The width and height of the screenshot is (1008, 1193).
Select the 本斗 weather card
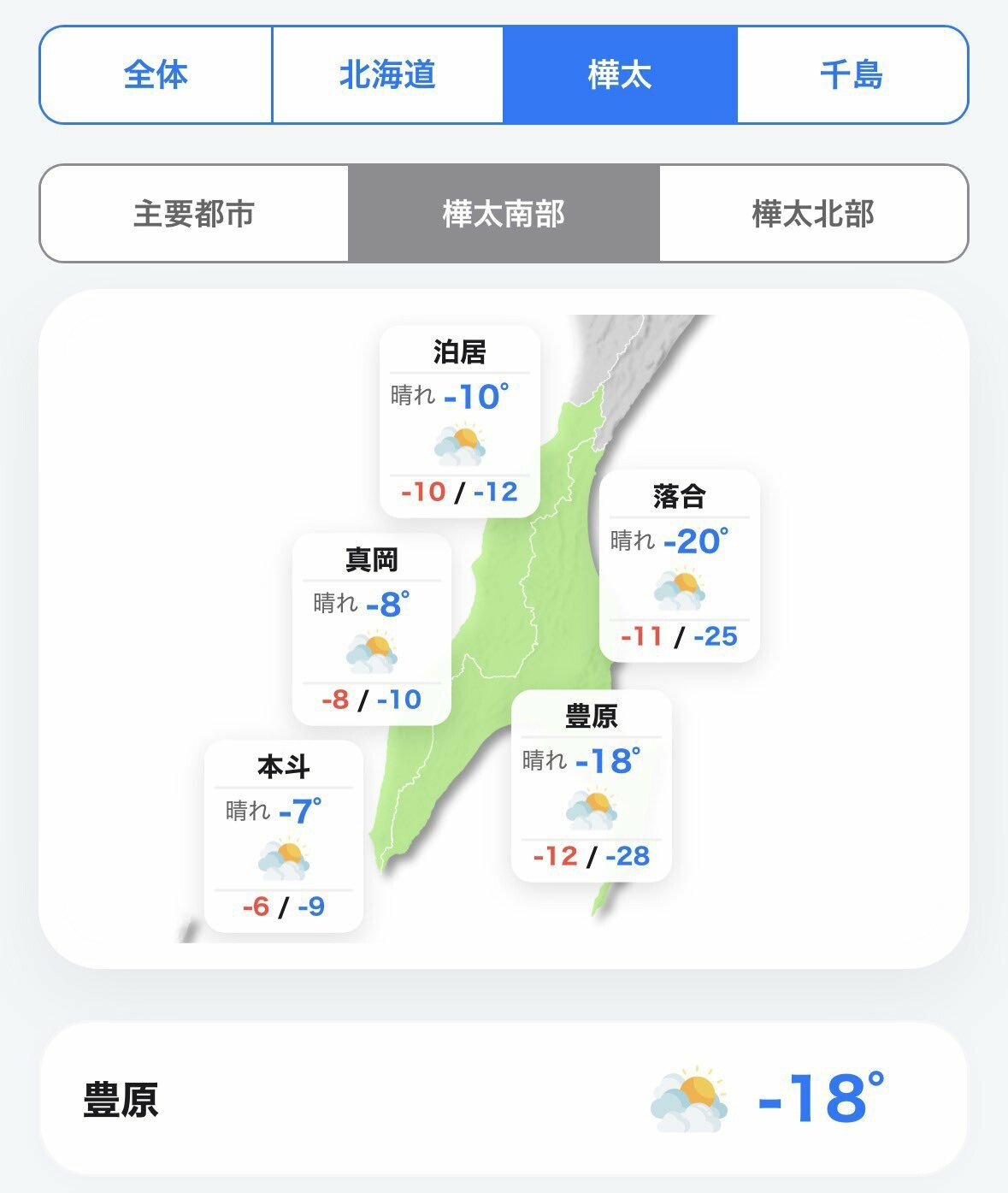pyautogui.click(x=284, y=836)
